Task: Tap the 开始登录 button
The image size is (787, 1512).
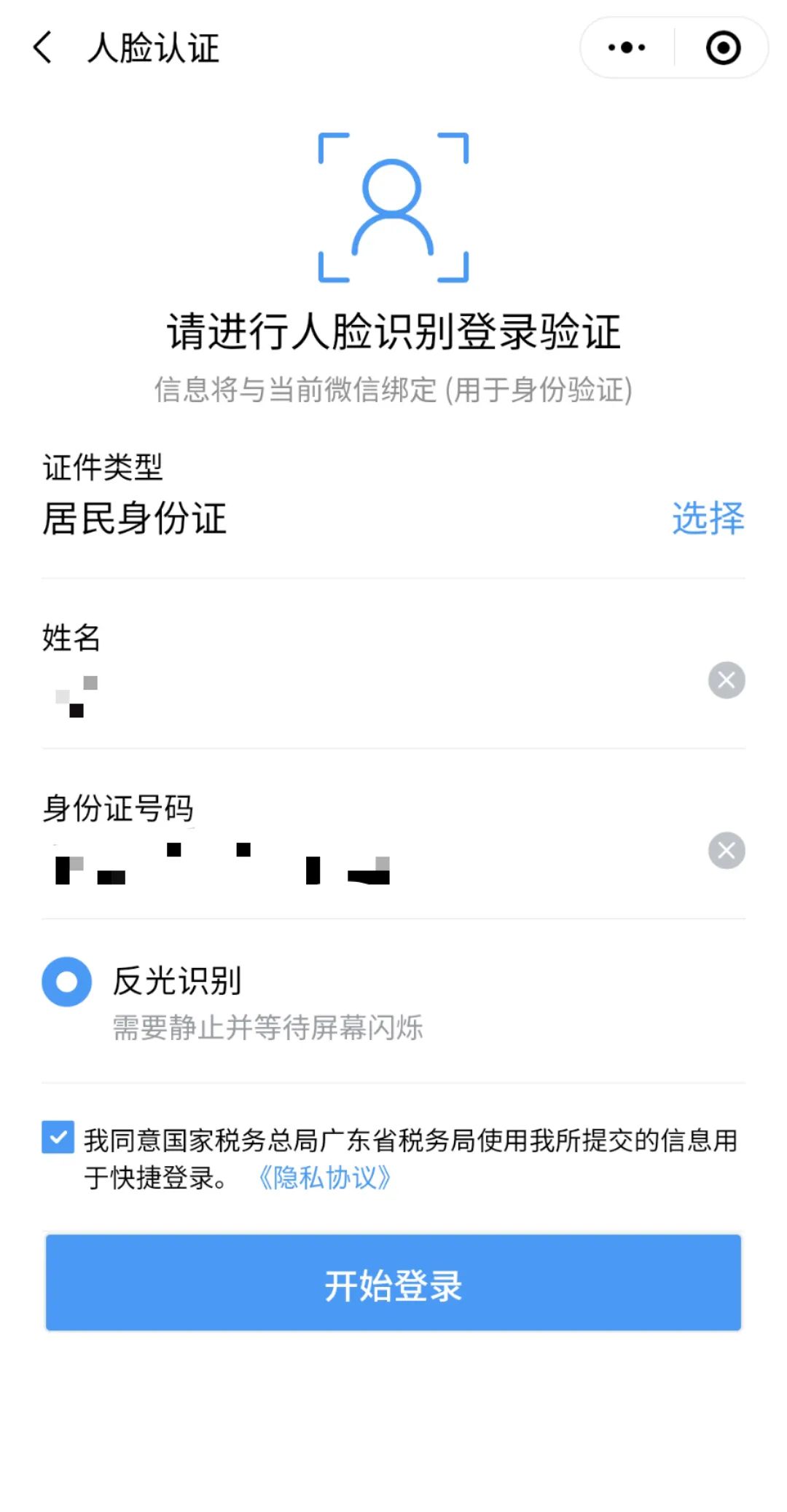Action: coord(393,1283)
